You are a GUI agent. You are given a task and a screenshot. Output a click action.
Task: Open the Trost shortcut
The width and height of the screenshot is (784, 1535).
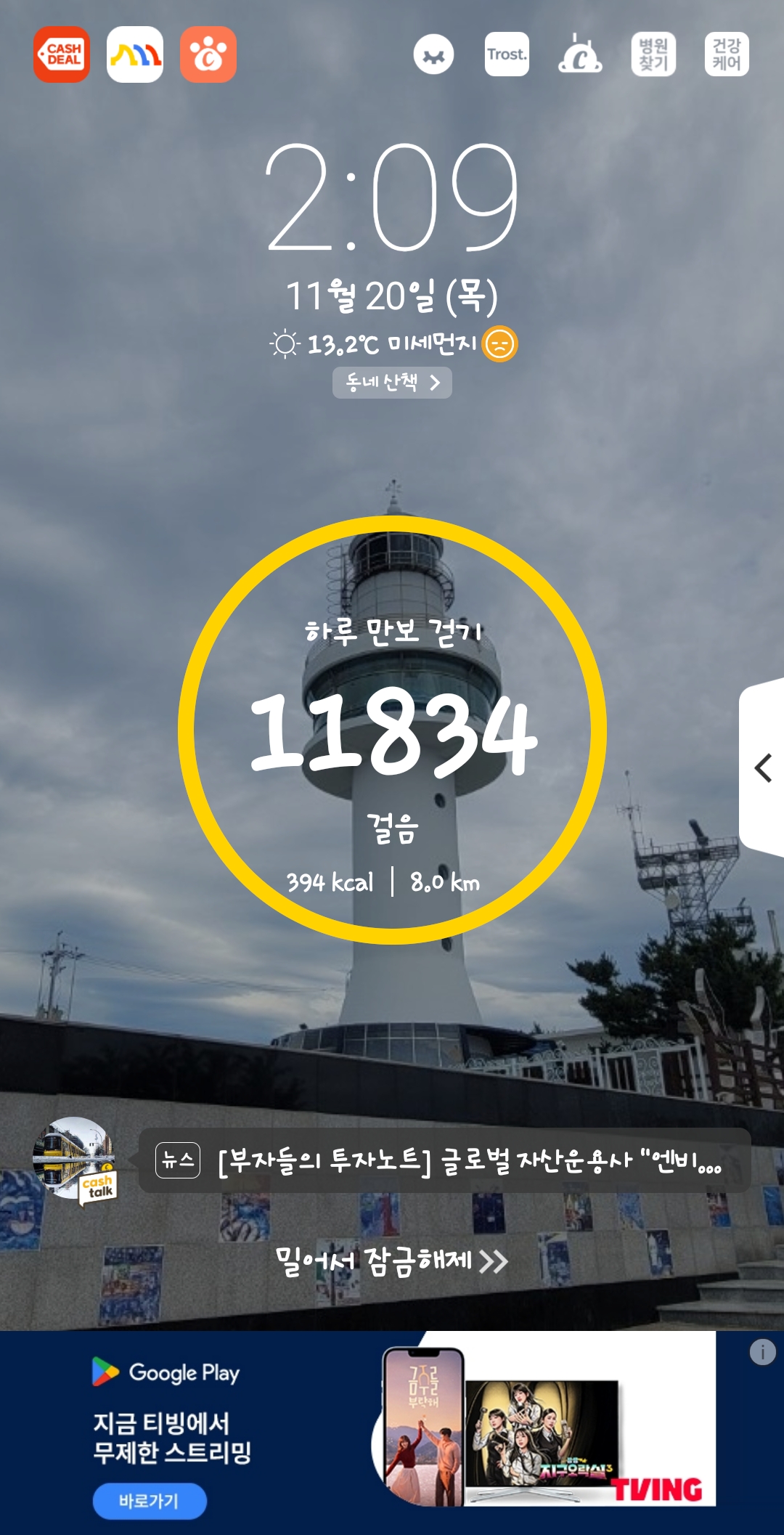[x=507, y=54]
